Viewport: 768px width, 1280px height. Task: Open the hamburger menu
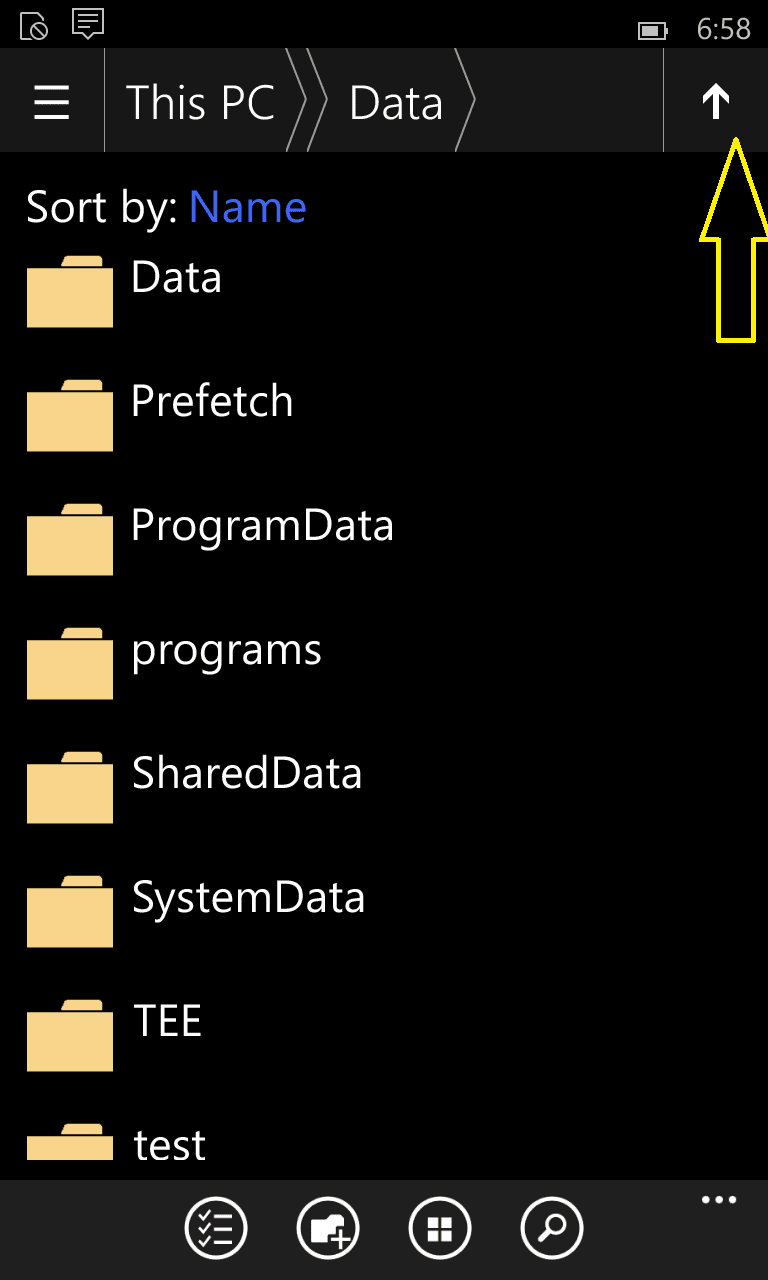coord(52,102)
